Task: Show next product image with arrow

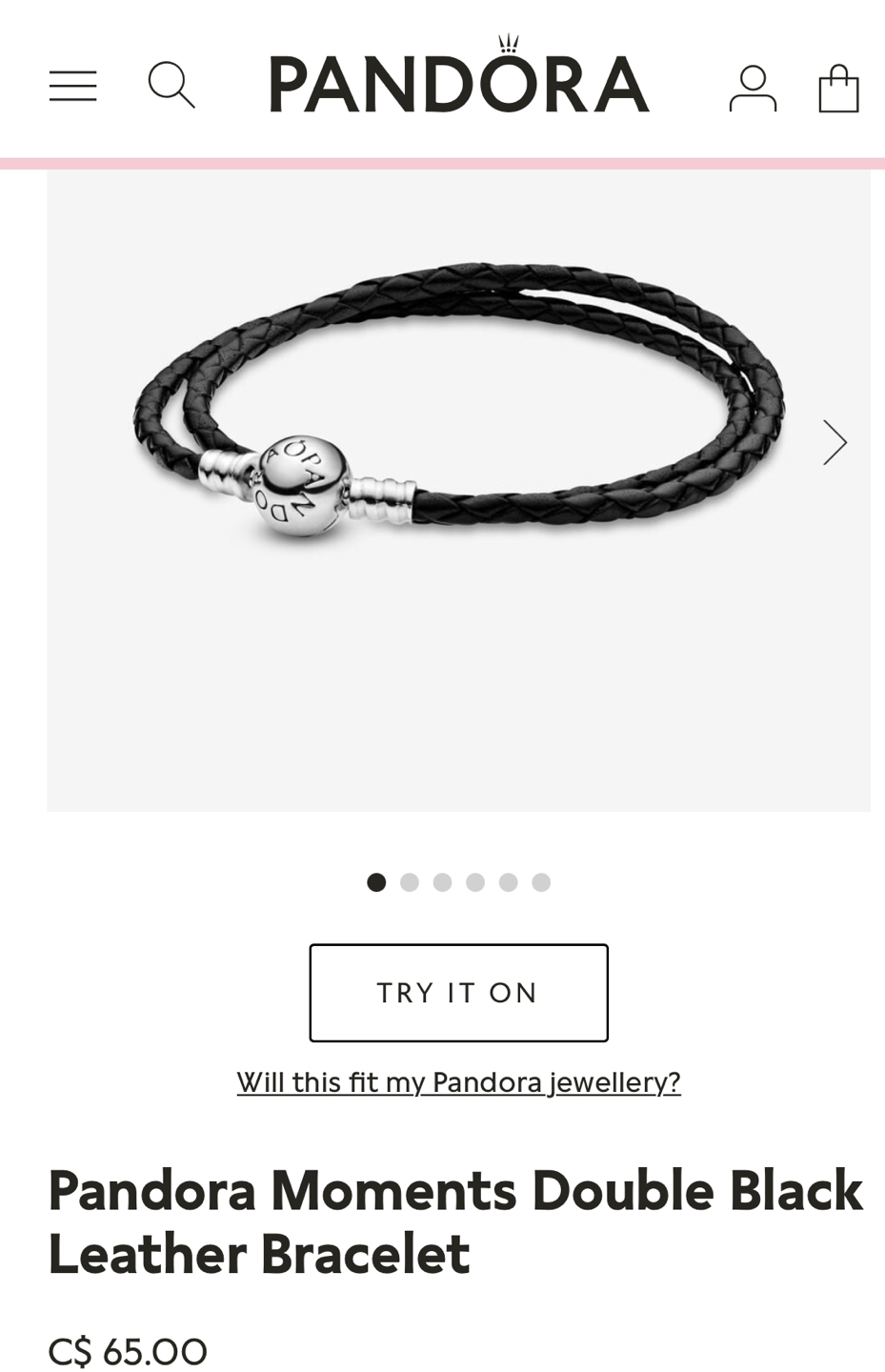Action: 835,443
